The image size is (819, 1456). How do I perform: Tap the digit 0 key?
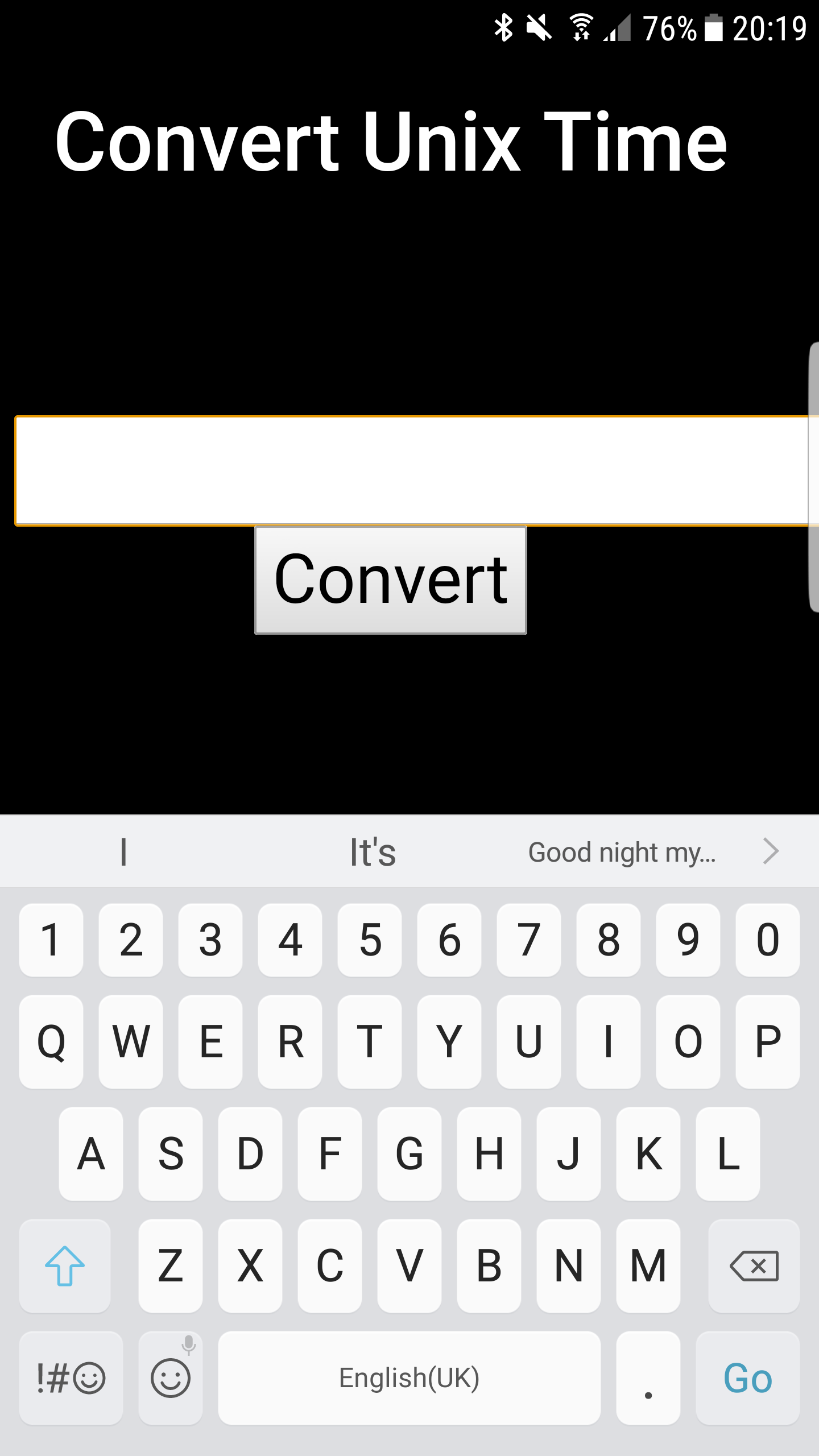point(767,940)
